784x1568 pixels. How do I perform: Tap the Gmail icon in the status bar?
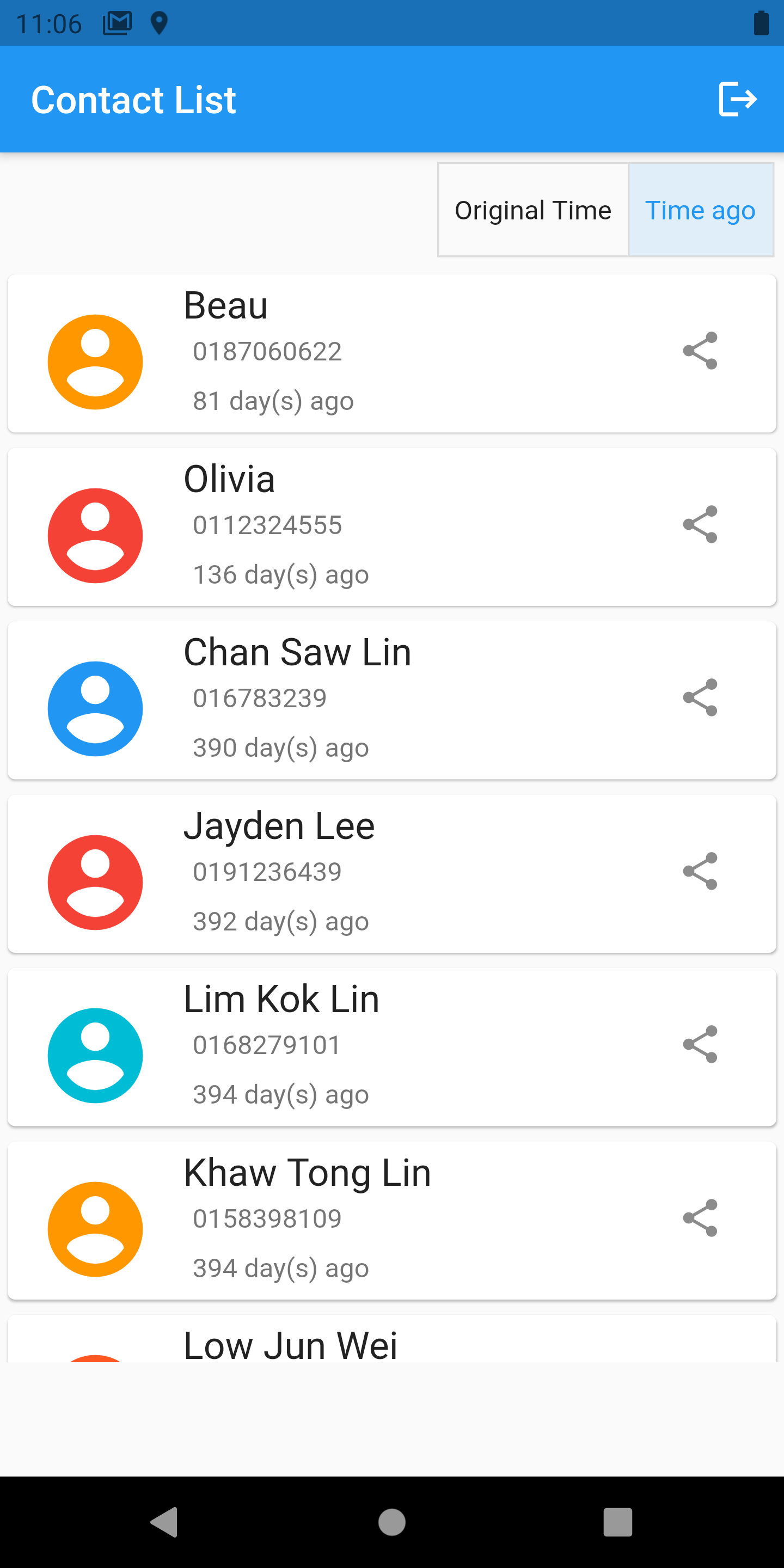coord(118,23)
